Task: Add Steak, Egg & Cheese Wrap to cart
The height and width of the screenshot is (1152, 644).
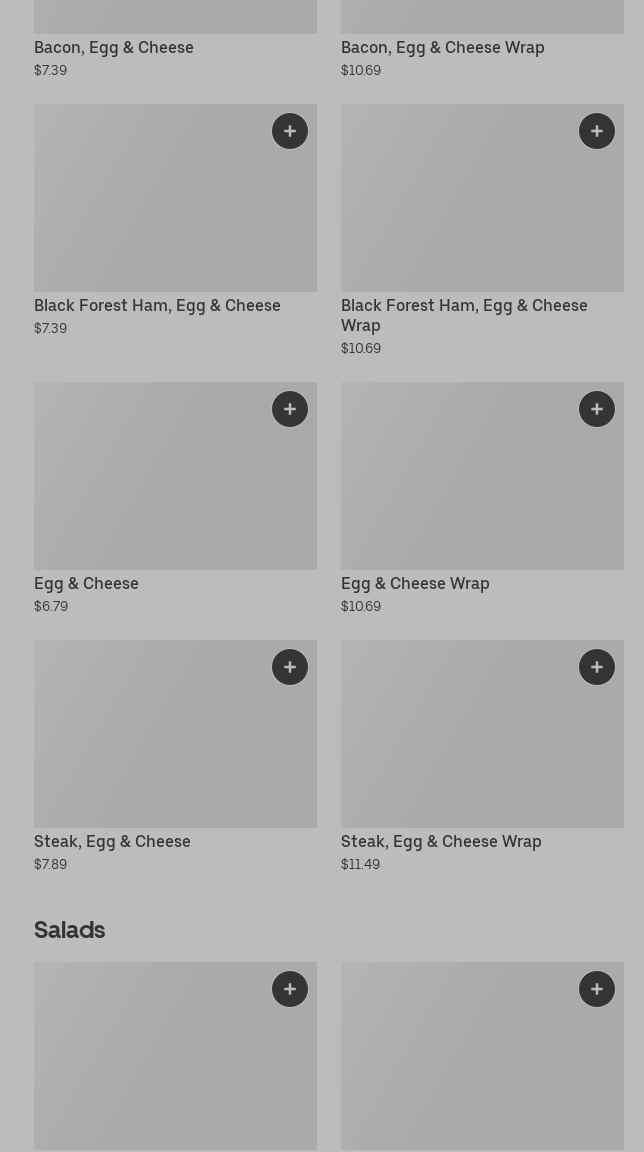Action: click(597, 667)
